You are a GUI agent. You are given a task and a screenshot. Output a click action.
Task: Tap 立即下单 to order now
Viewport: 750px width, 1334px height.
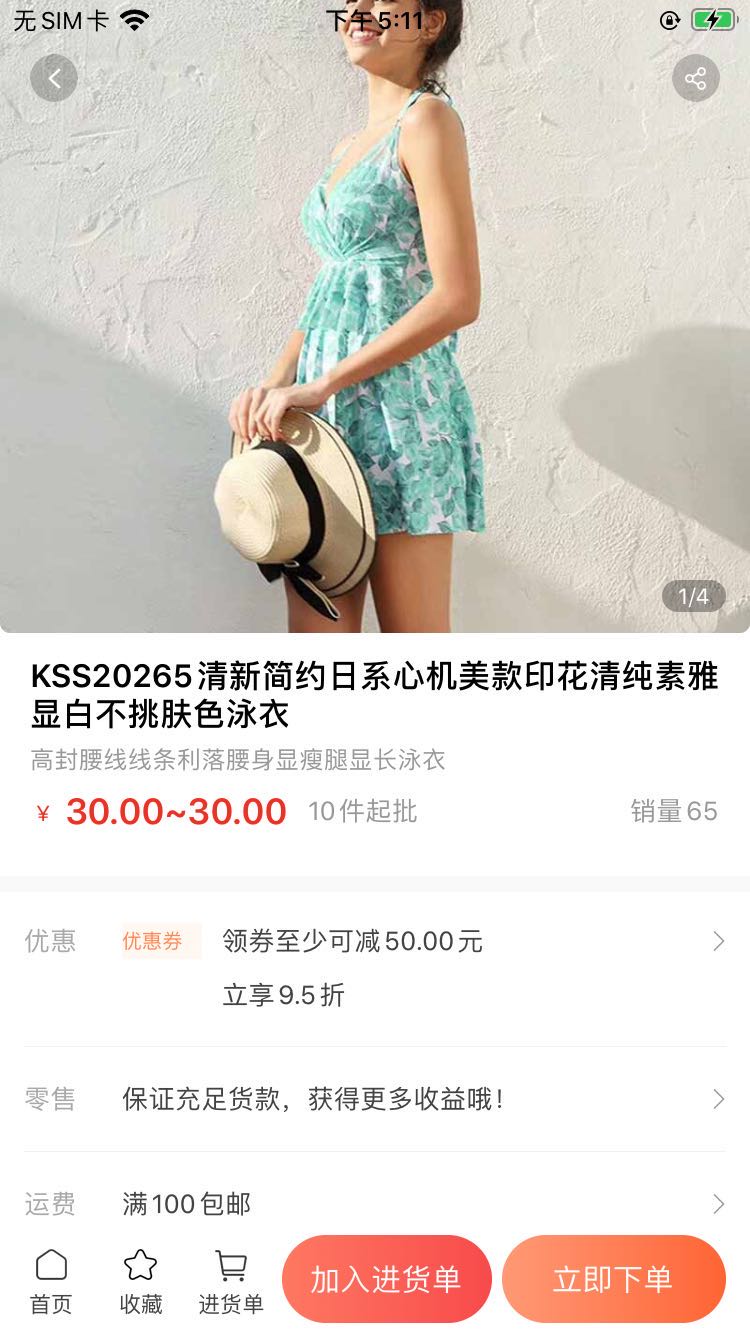pyautogui.click(x=613, y=1279)
